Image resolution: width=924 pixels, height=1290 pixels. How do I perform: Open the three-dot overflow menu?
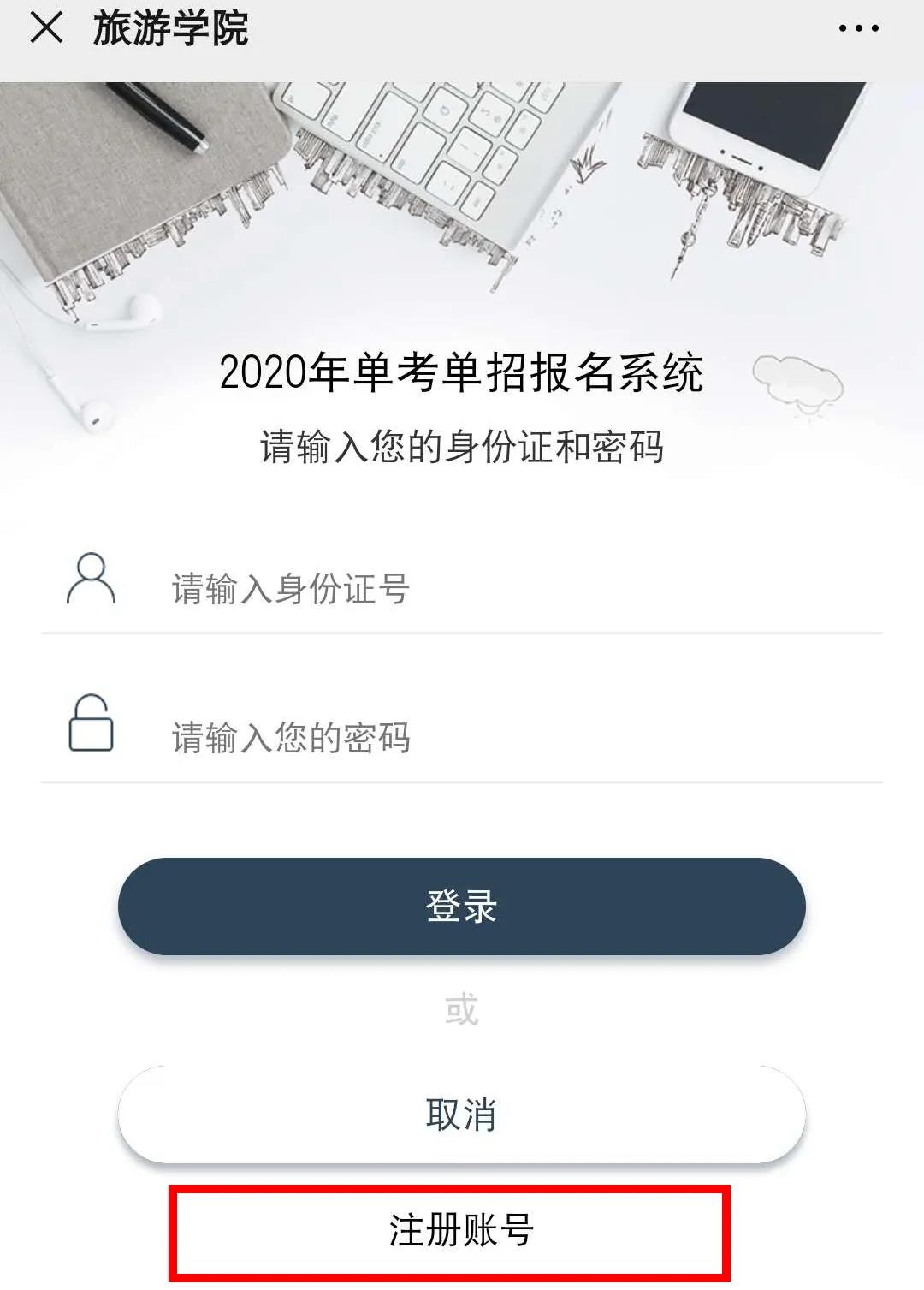(x=858, y=29)
